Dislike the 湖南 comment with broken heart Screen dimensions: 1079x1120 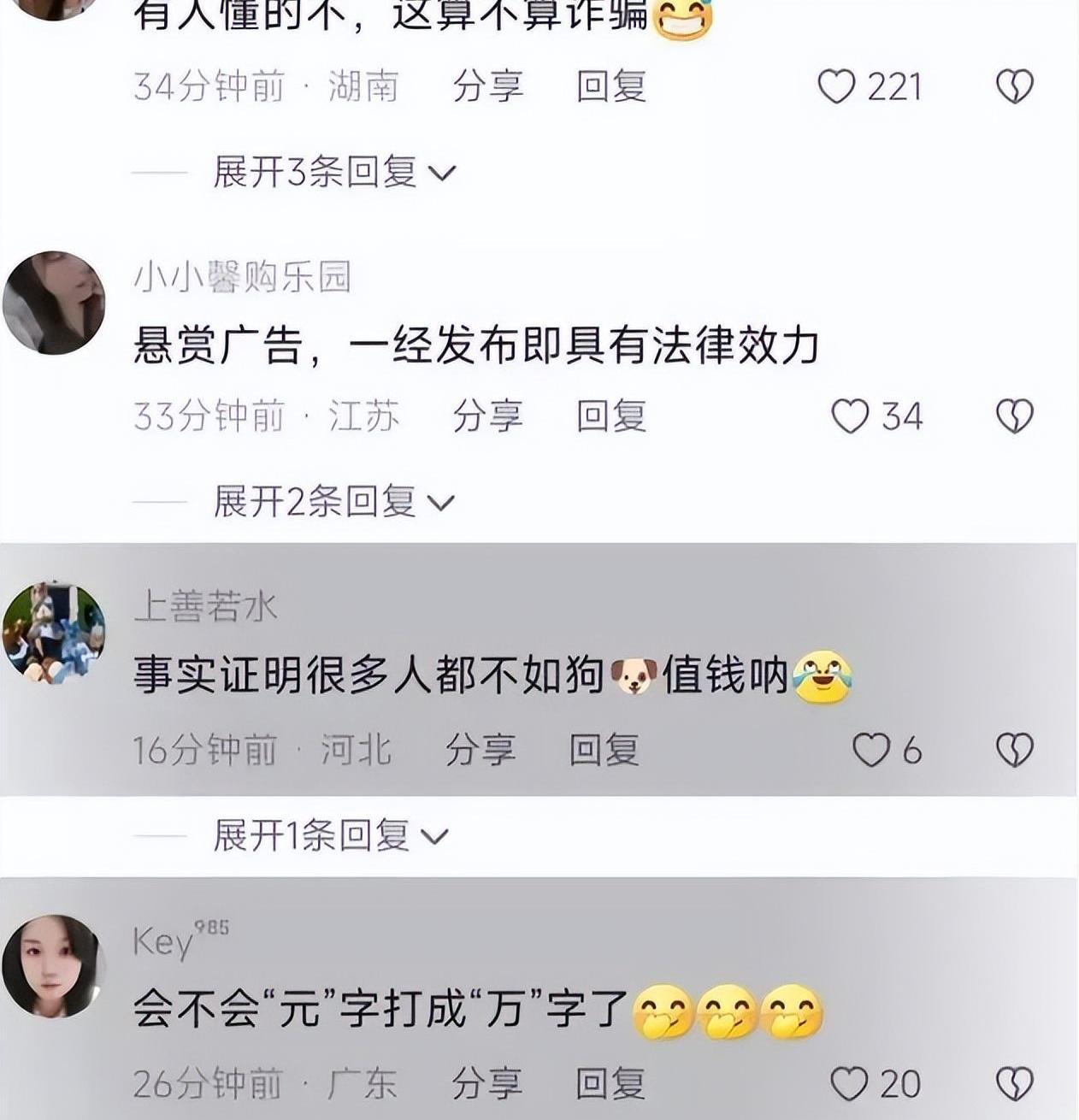[x=1015, y=87]
